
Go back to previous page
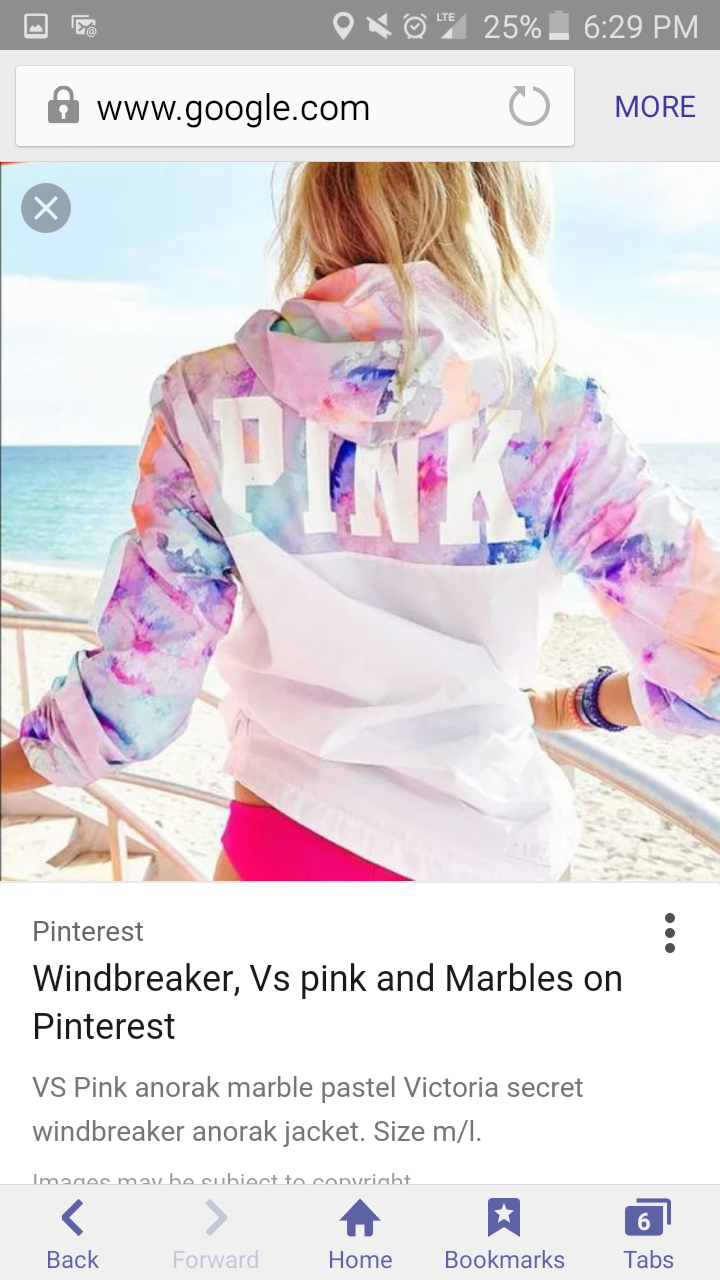pos(72,1235)
